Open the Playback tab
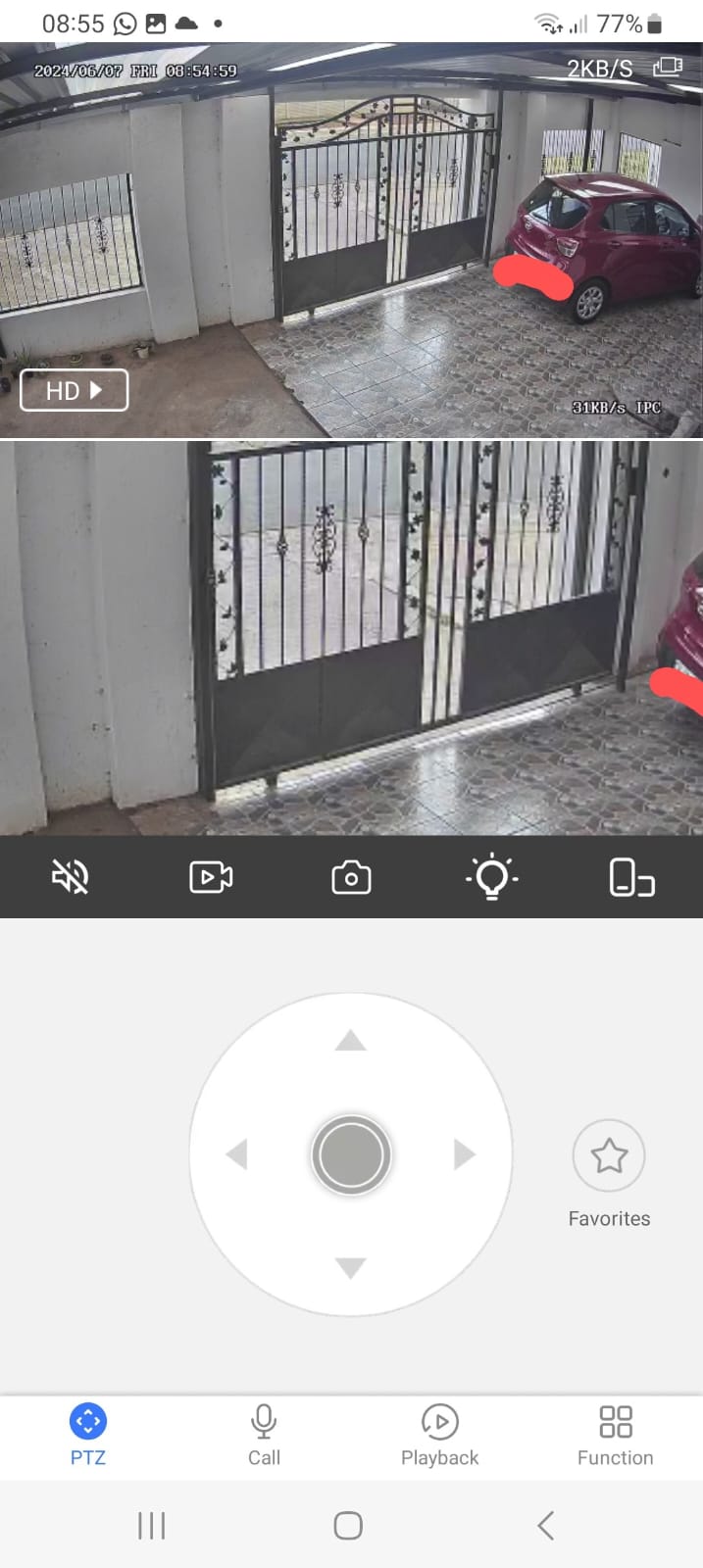703x1568 pixels. point(439,1435)
